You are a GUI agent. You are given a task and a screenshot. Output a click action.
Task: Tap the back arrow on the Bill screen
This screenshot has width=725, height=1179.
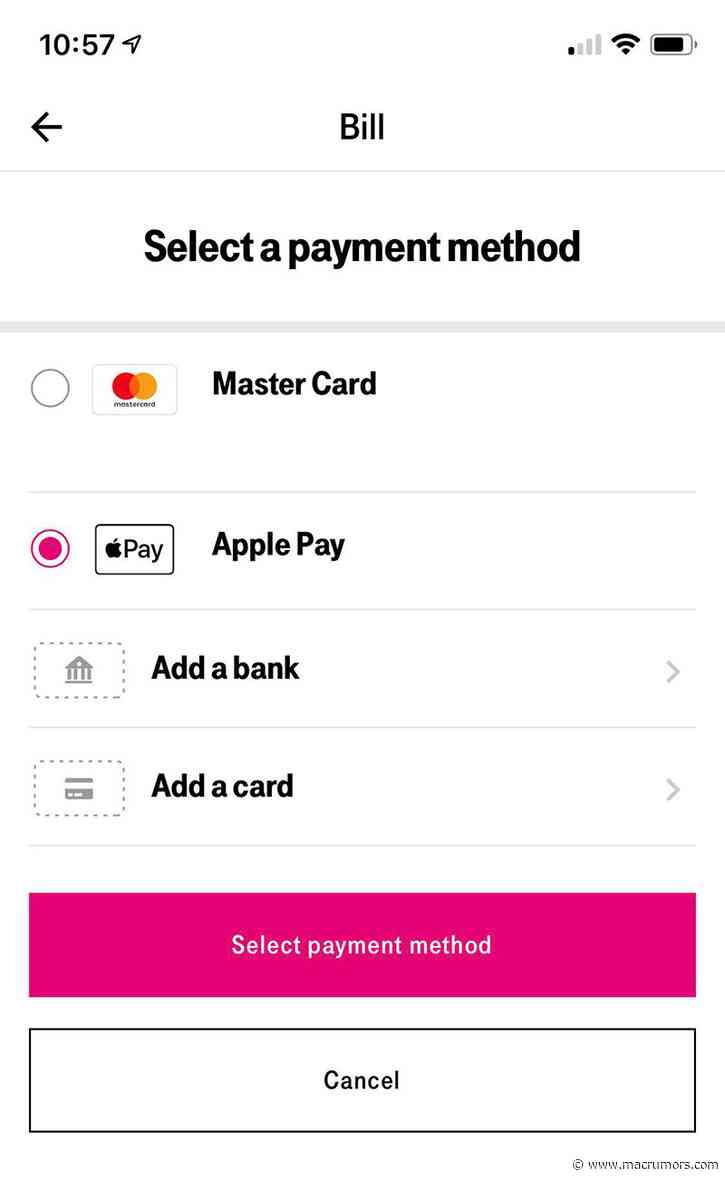[46, 127]
